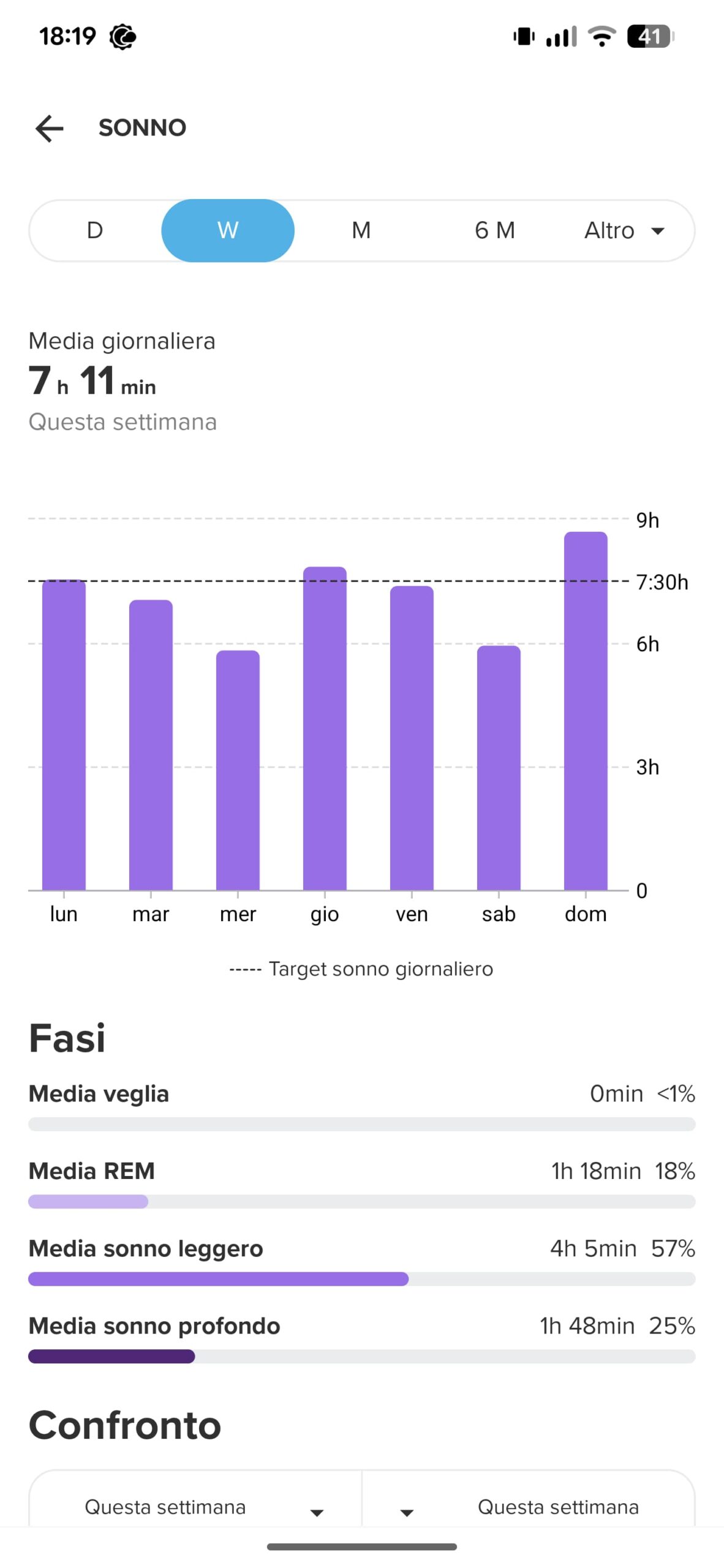Image resolution: width=724 pixels, height=1568 pixels.
Task: Select the W weekly view
Action: 228,230
